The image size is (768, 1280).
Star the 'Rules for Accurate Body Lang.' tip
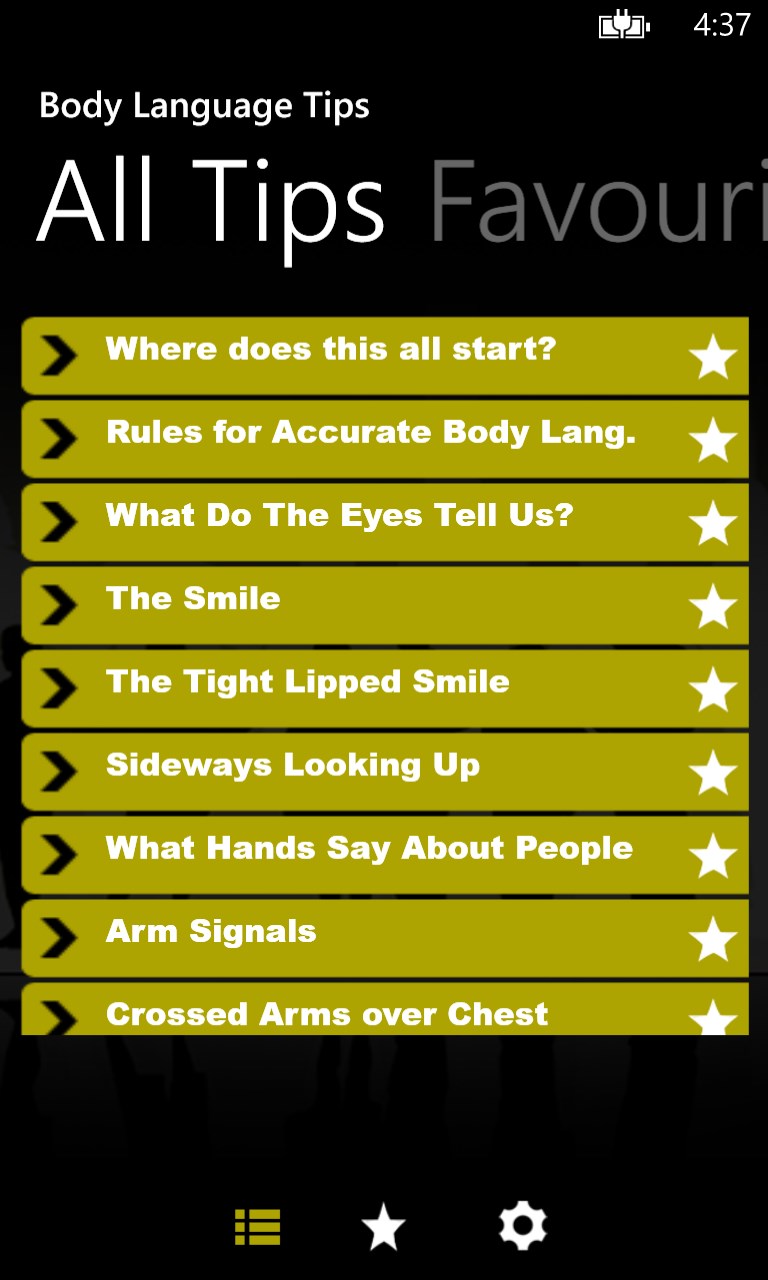coord(713,440)
